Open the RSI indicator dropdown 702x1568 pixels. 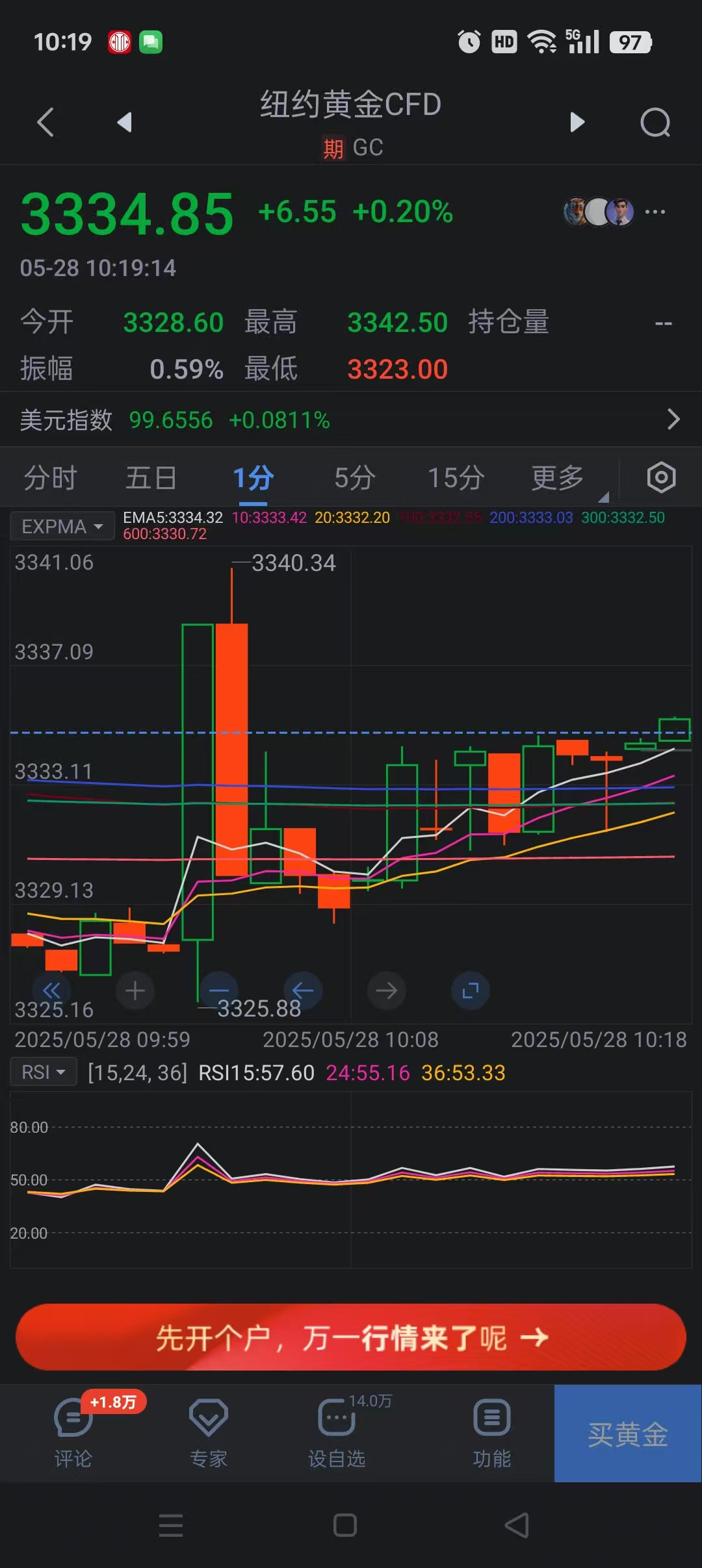pyautogui.click(x=44, y=1072)
